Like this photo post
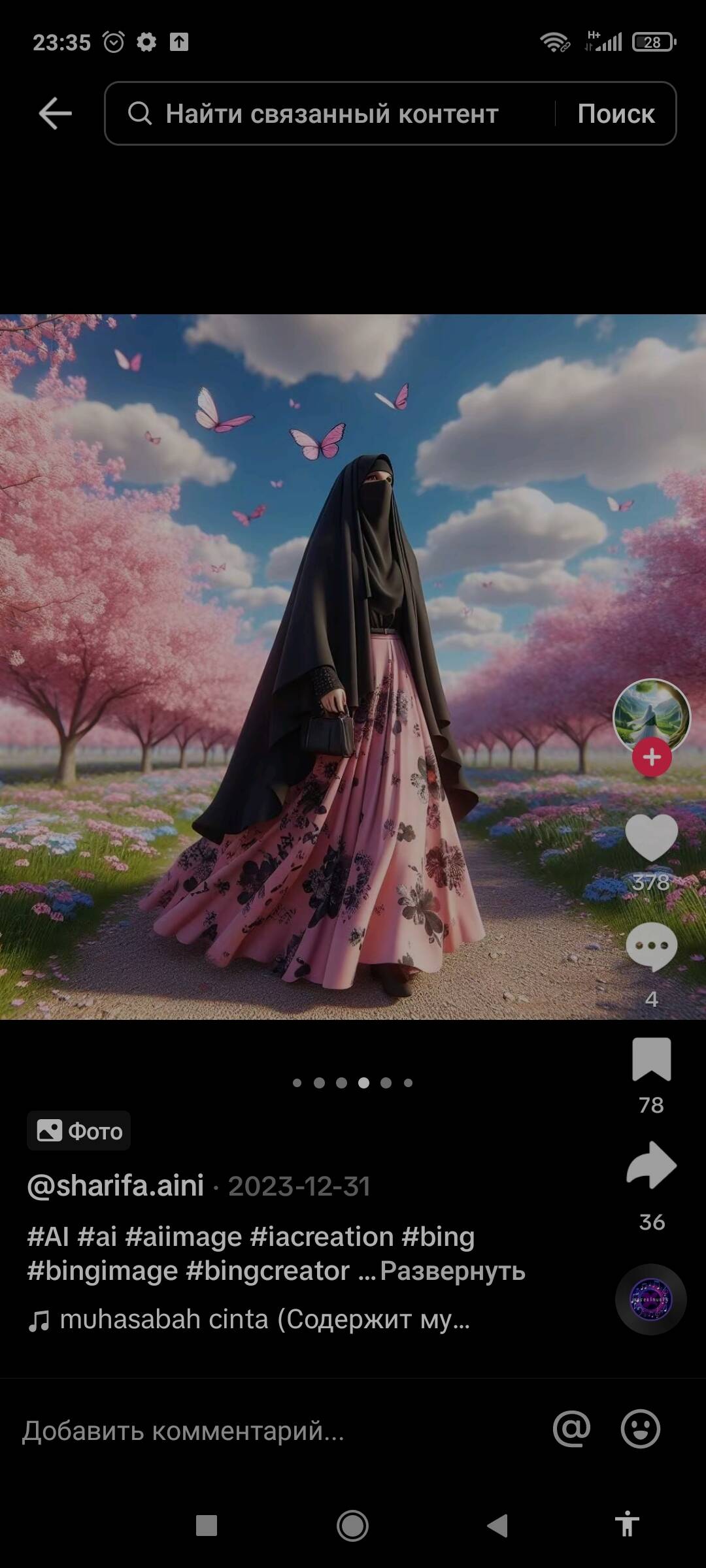The width and height of the screenshot is (706, 1568). 651,838
